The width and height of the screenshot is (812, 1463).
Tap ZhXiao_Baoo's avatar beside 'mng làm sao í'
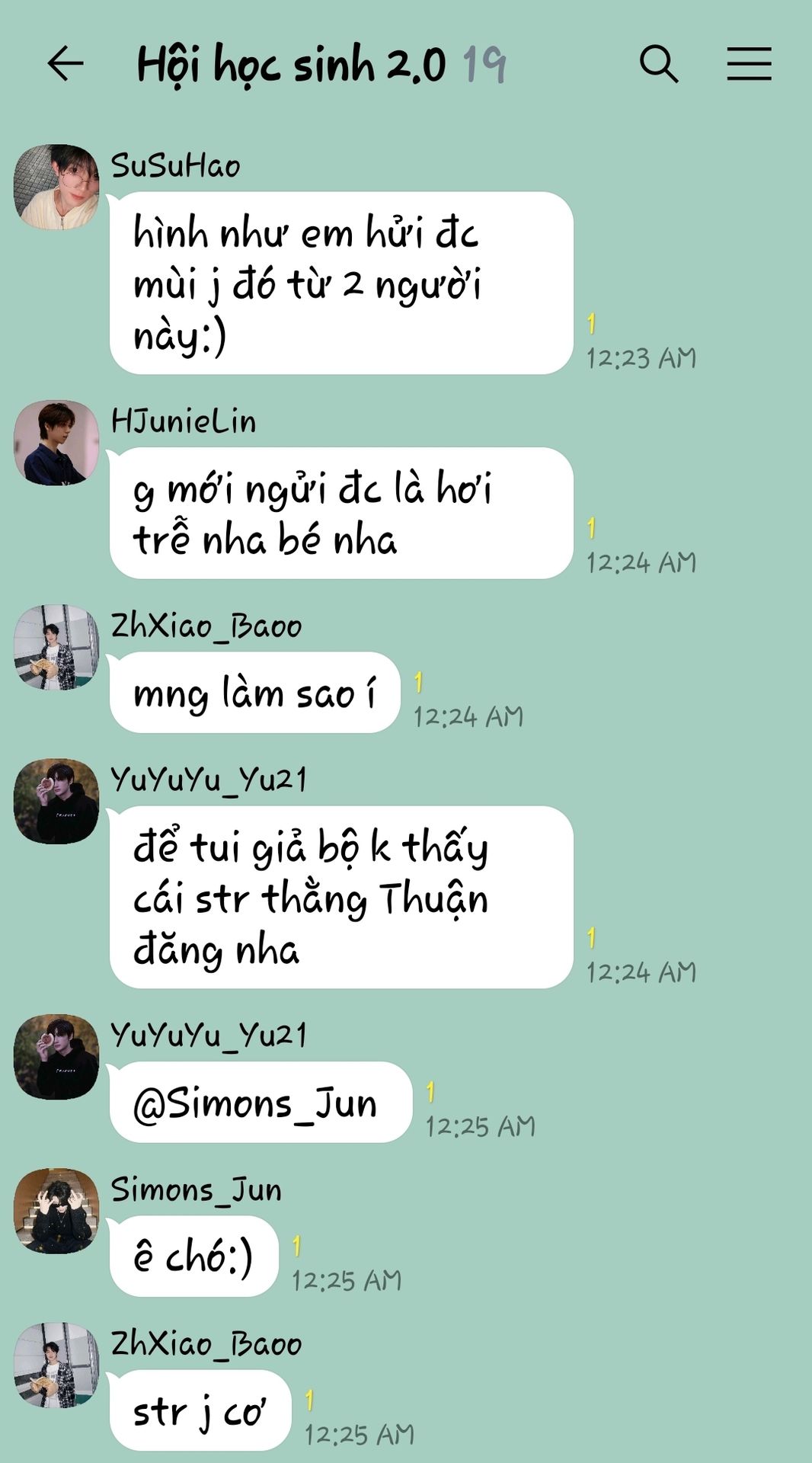point(56,648)
